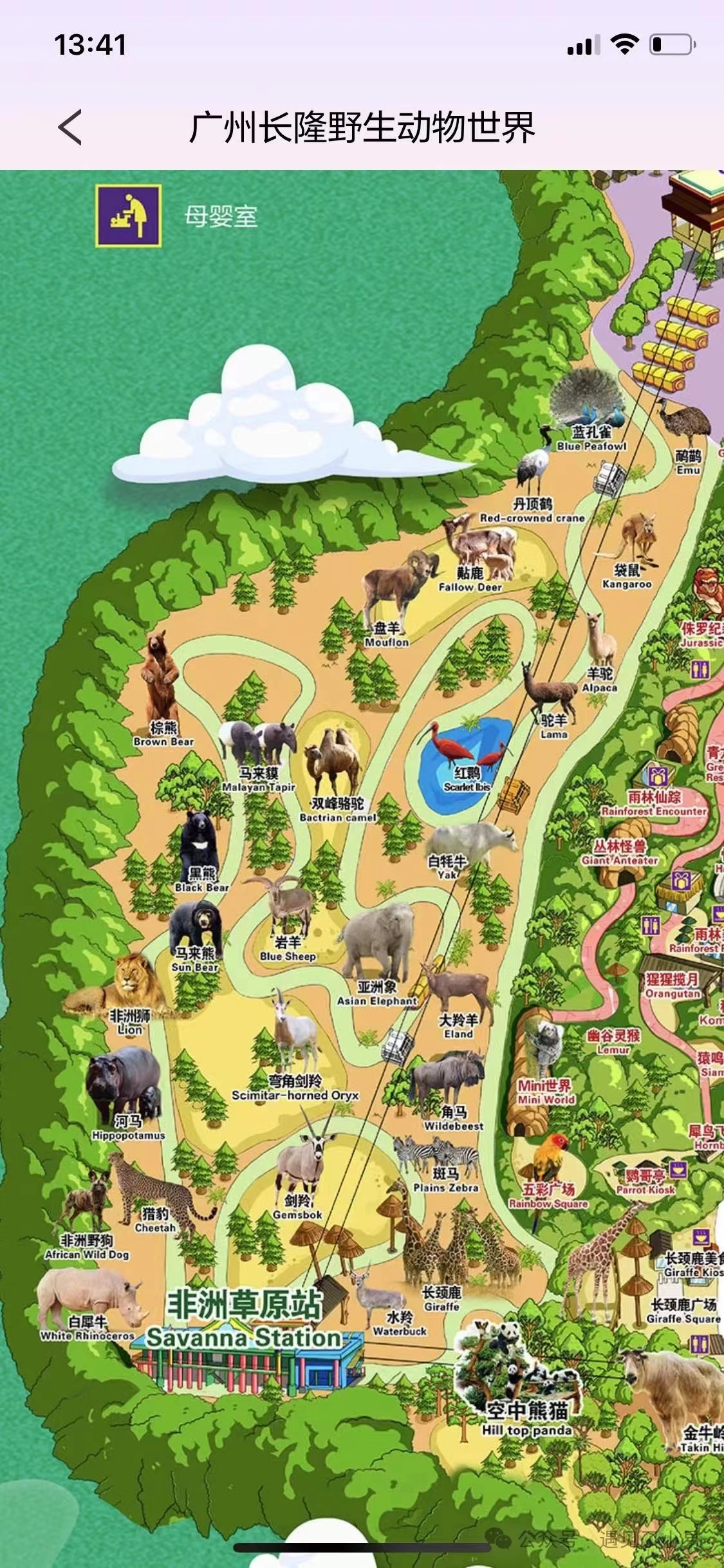Go back from the Chimelong Safari Park page
This screenshot has height=1568, width=724.
(x=70, y=127)
